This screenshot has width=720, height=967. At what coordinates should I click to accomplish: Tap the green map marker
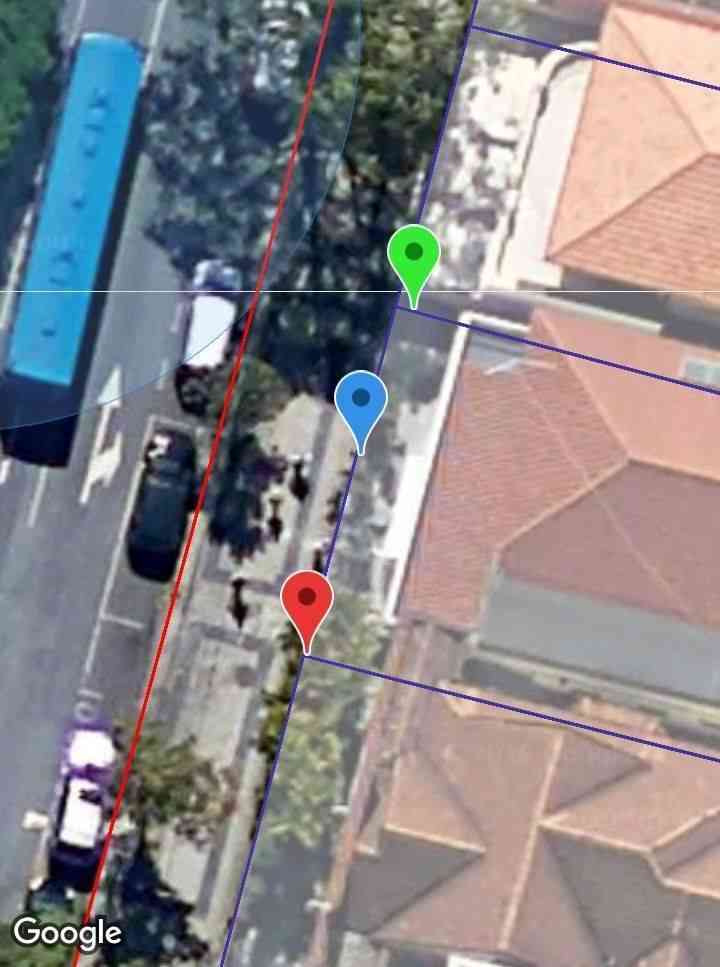tap(413, 257)
